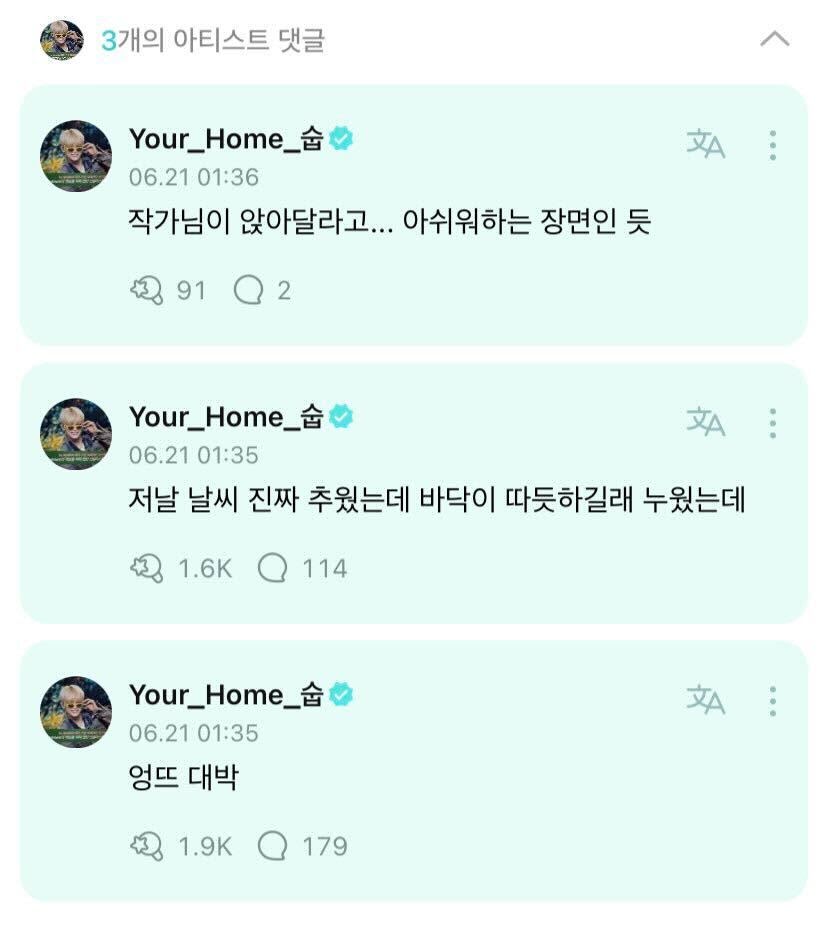Translate the 01:36 comment about 작가님
Viewport: 828px width, 932px height.
(x=706, y=144)
